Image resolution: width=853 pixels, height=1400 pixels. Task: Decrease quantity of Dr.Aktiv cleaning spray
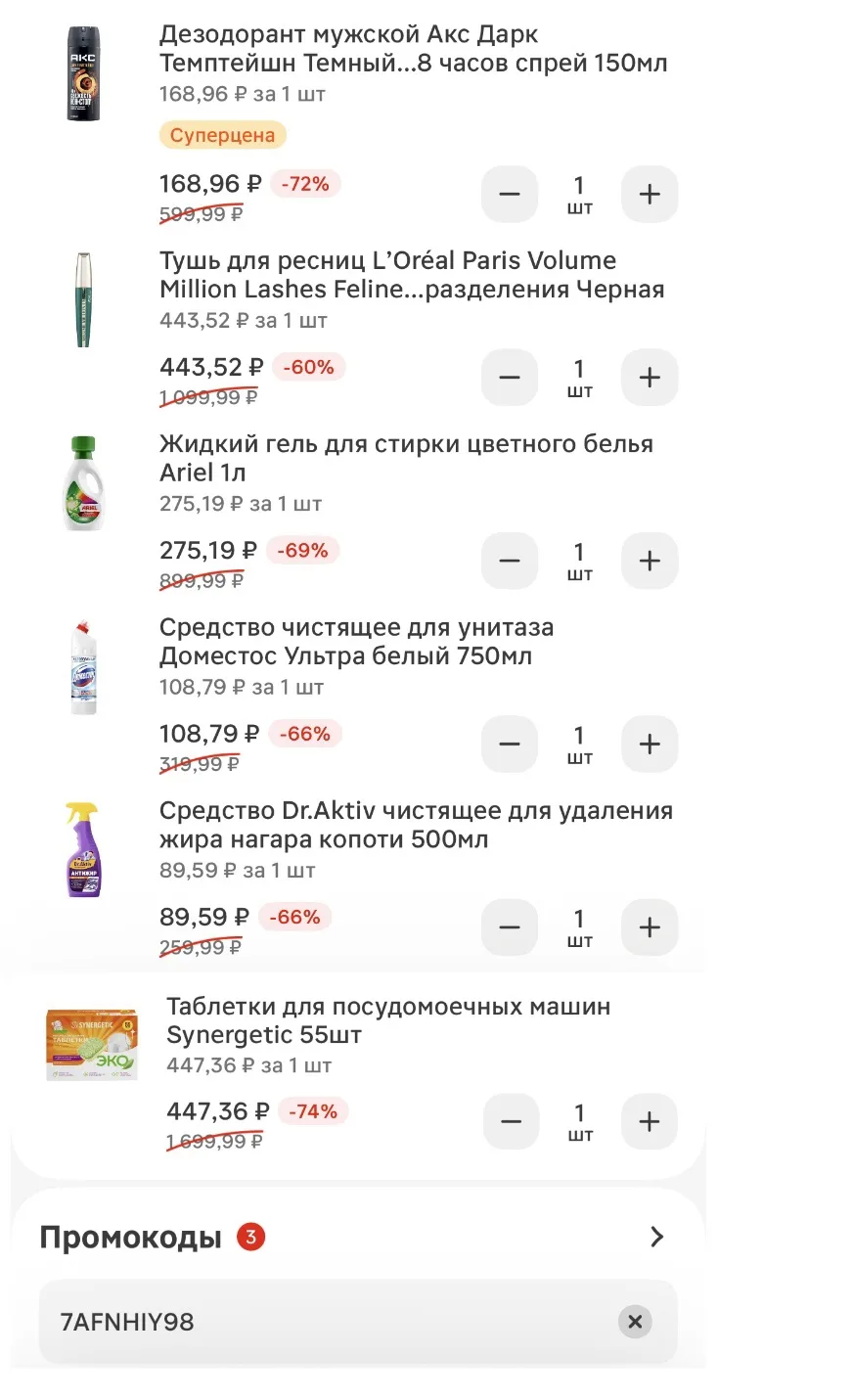click(510, 927)
